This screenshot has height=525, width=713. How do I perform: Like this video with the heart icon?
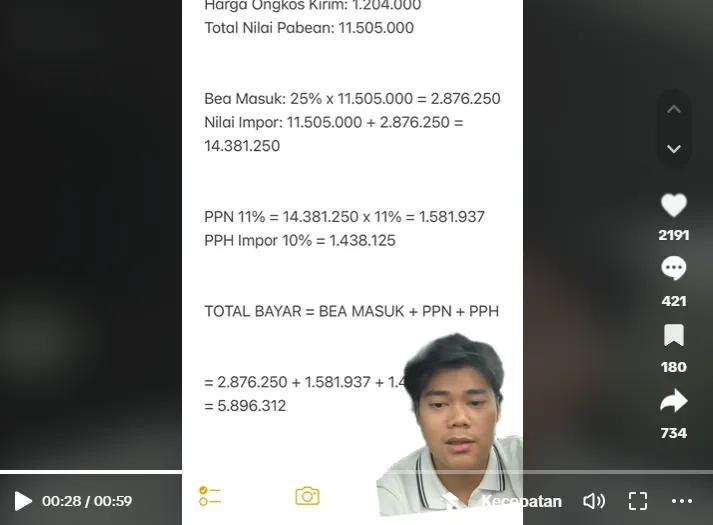click(674, 205)
